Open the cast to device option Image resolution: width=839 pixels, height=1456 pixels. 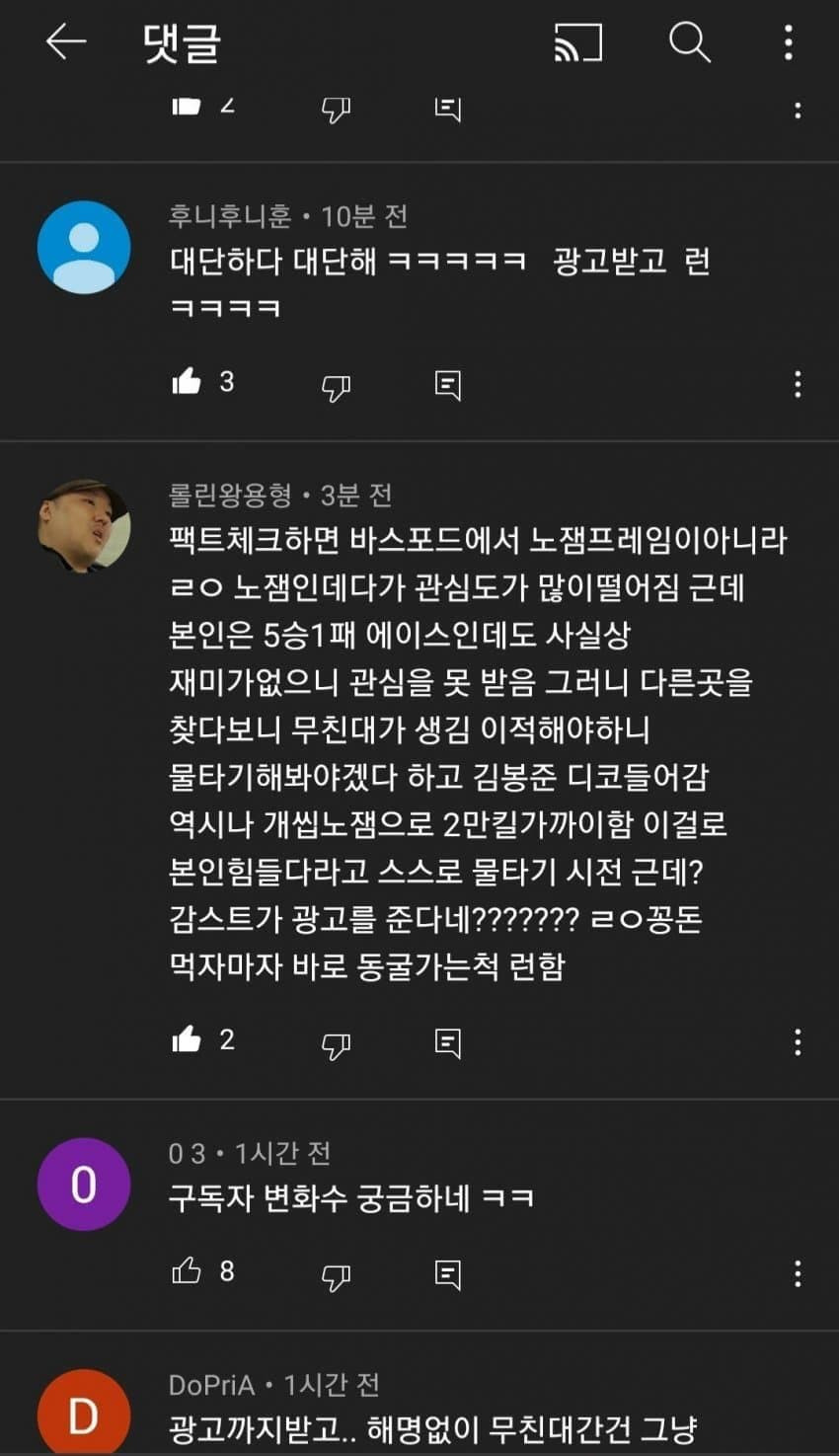(577, 42)
